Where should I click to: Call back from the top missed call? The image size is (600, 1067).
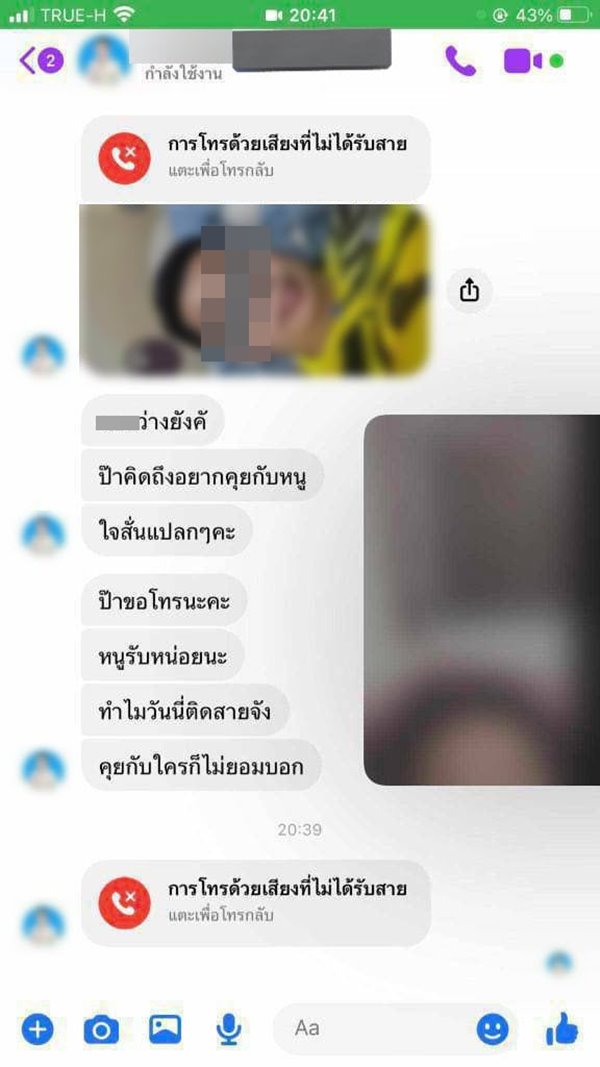point(255,156)
